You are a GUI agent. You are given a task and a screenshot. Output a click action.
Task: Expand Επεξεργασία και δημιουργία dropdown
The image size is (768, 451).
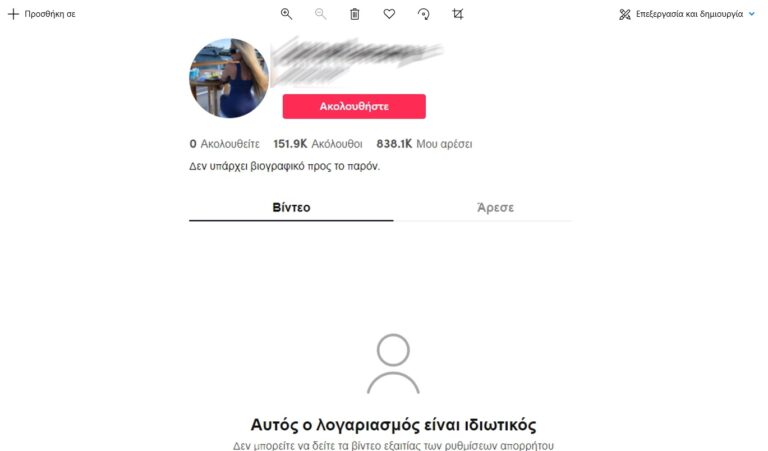click(687, 14)
